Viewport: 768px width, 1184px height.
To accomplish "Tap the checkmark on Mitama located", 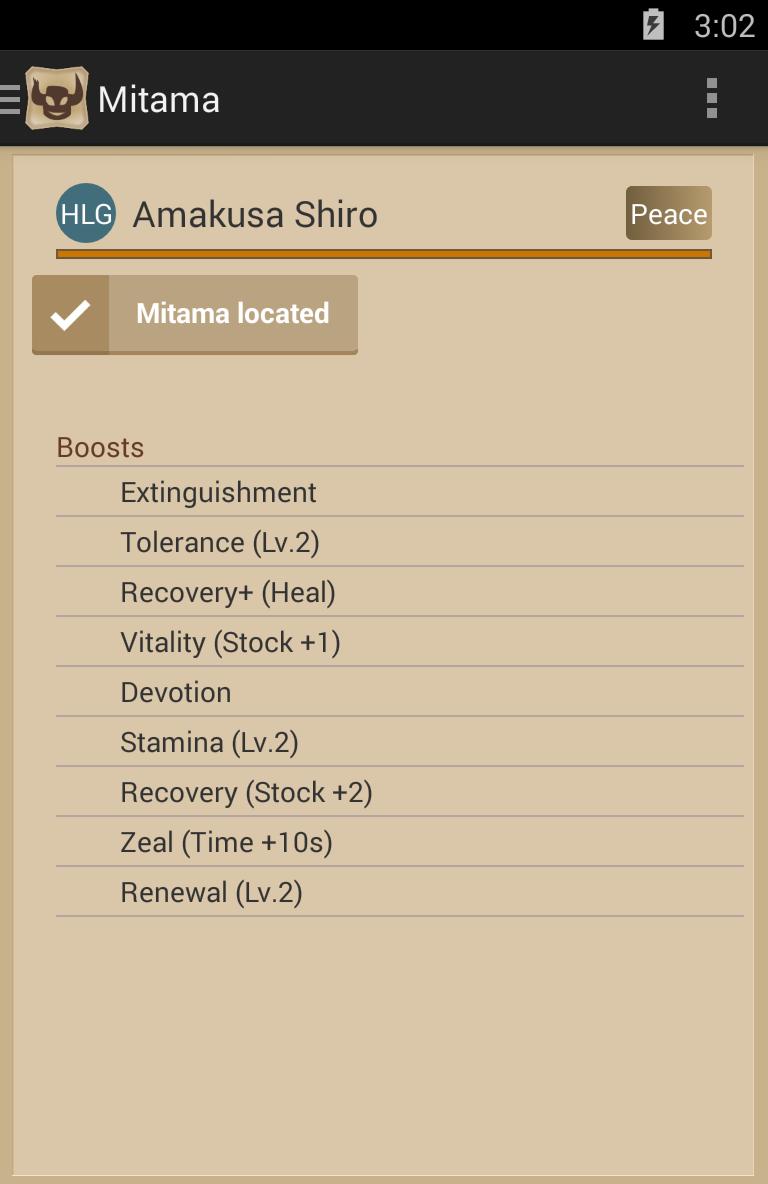I will tap(70, 314).
